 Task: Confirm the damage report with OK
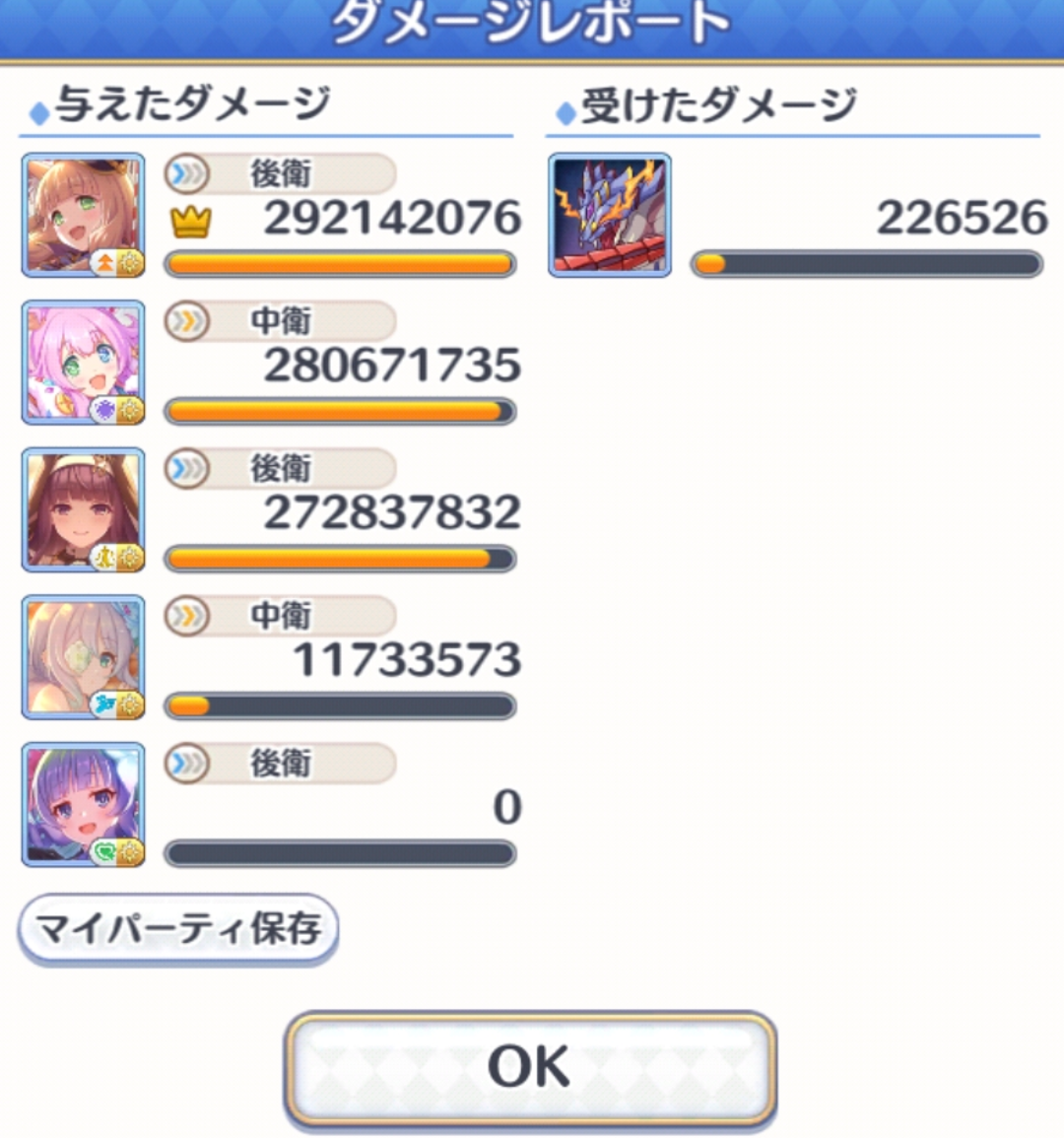pyautogui.click(x=530, y=1068)
